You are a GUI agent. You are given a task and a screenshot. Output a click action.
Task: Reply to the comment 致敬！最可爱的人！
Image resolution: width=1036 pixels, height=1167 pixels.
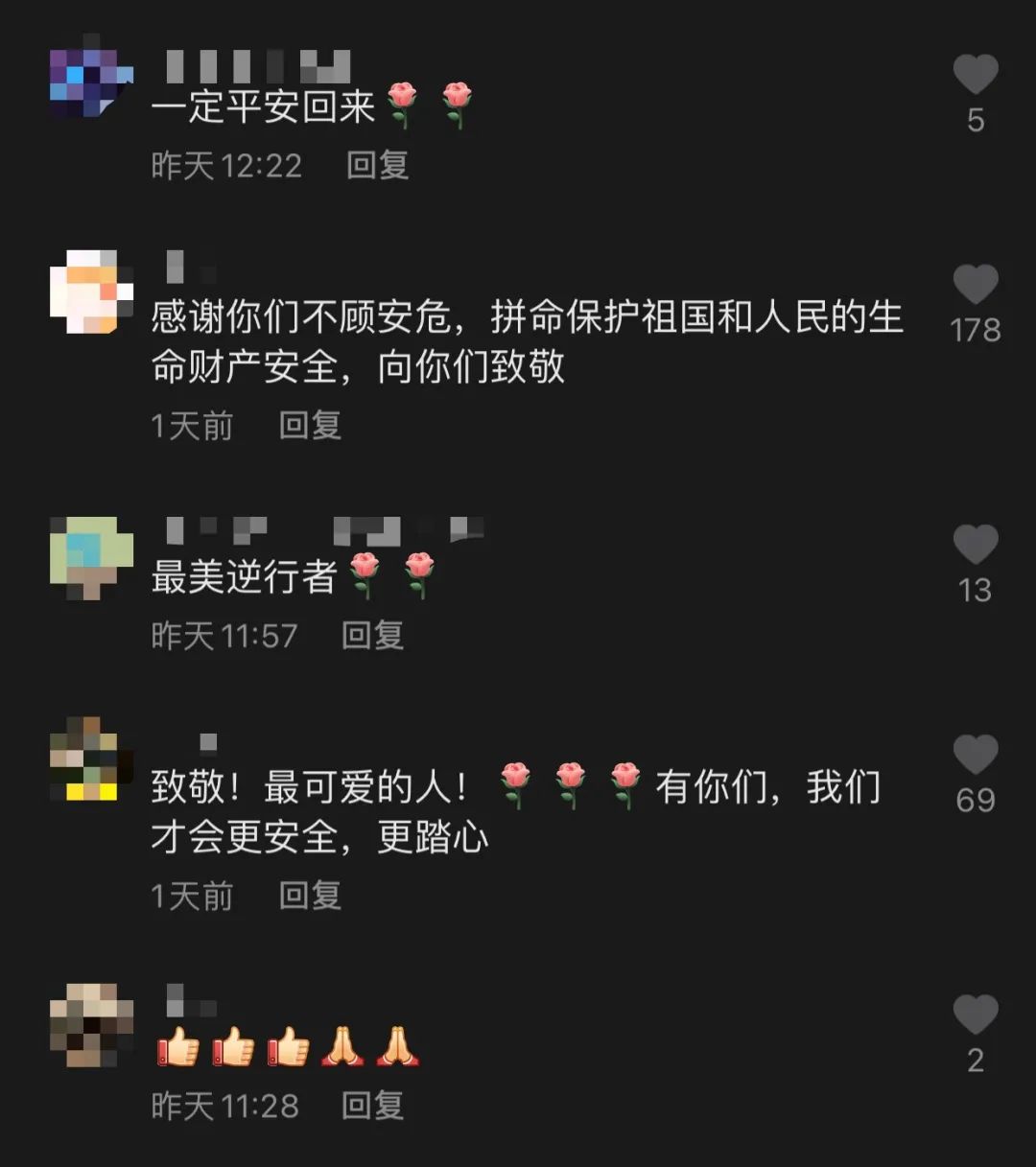point(310,897)
